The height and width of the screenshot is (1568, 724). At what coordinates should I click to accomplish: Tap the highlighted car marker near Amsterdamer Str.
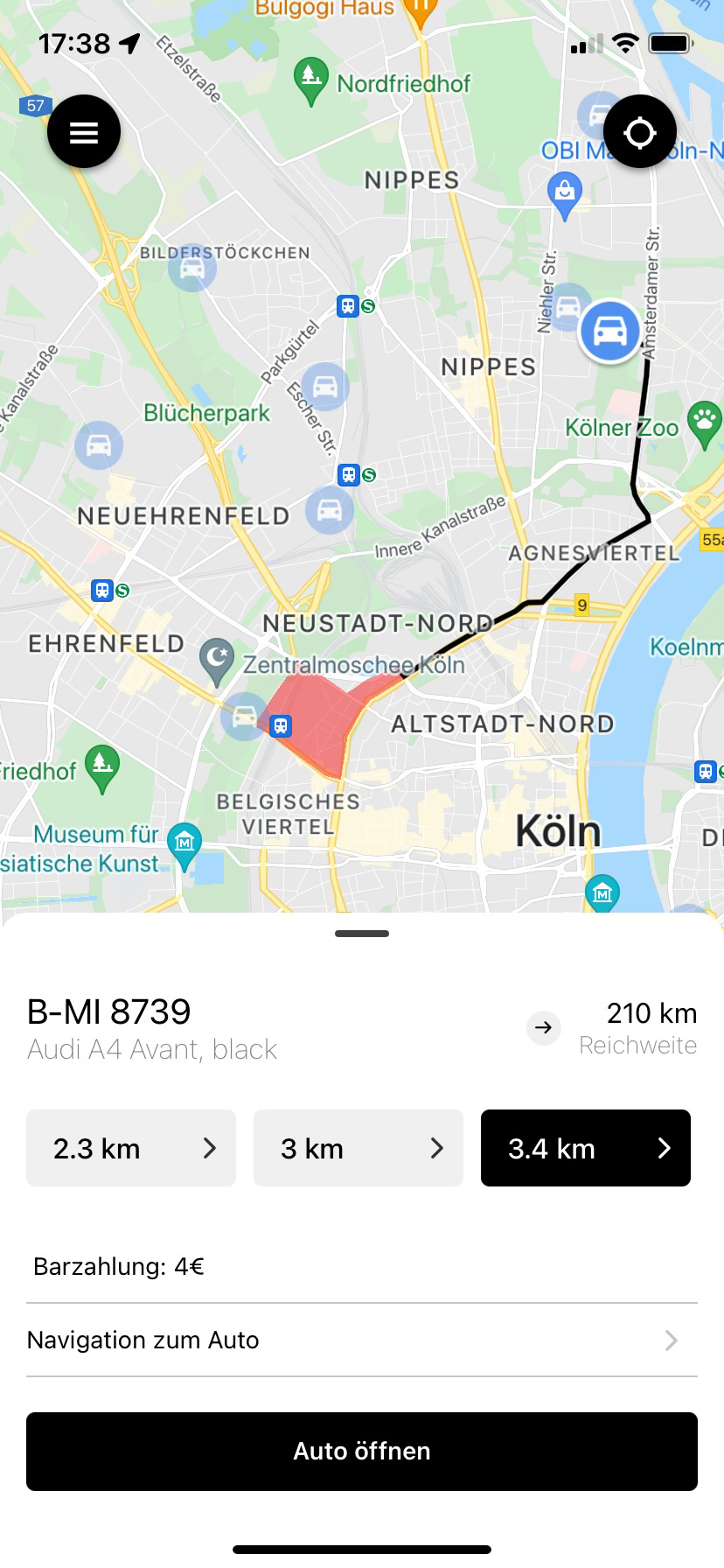click(x=610, y=331)
